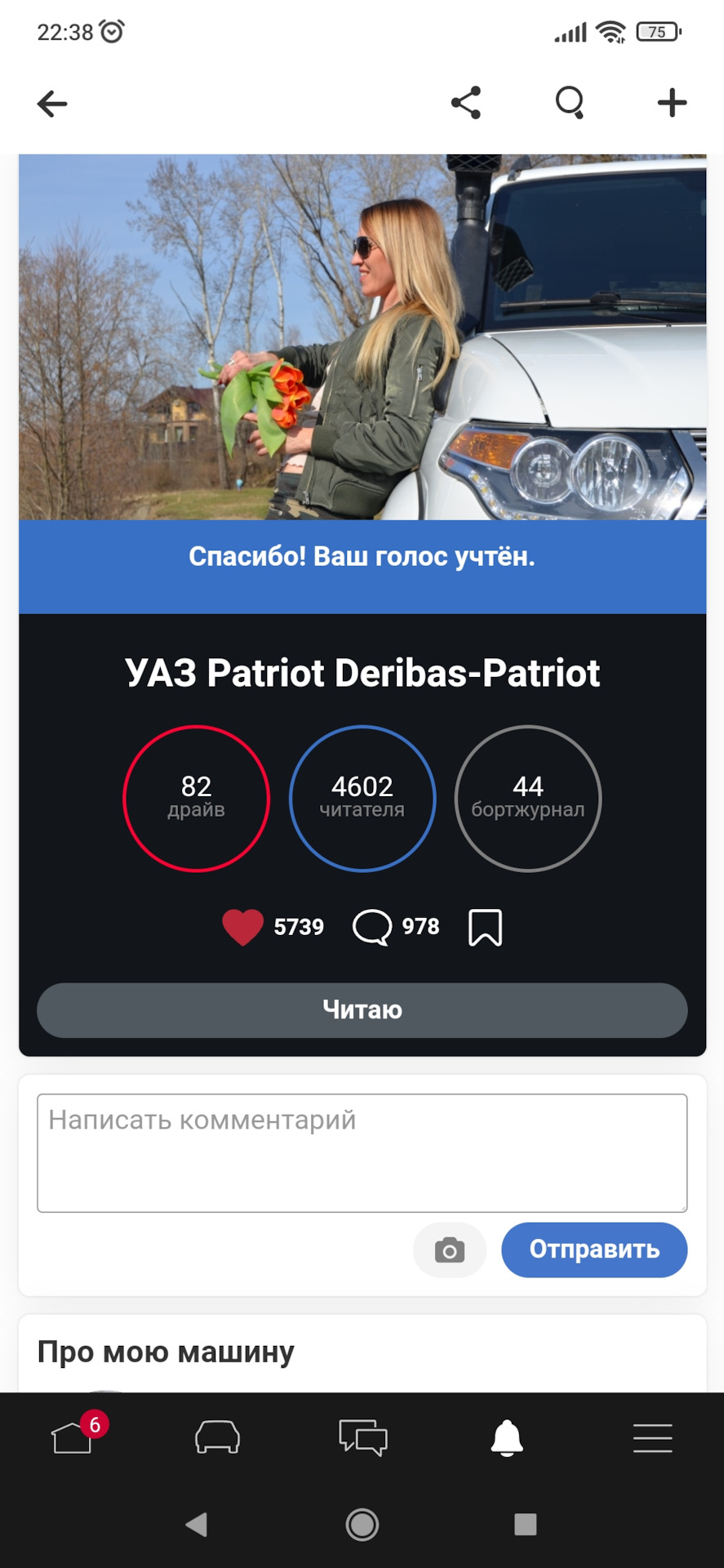
Task: Open the garage tab with badge 6
Action: (73, 1437)
